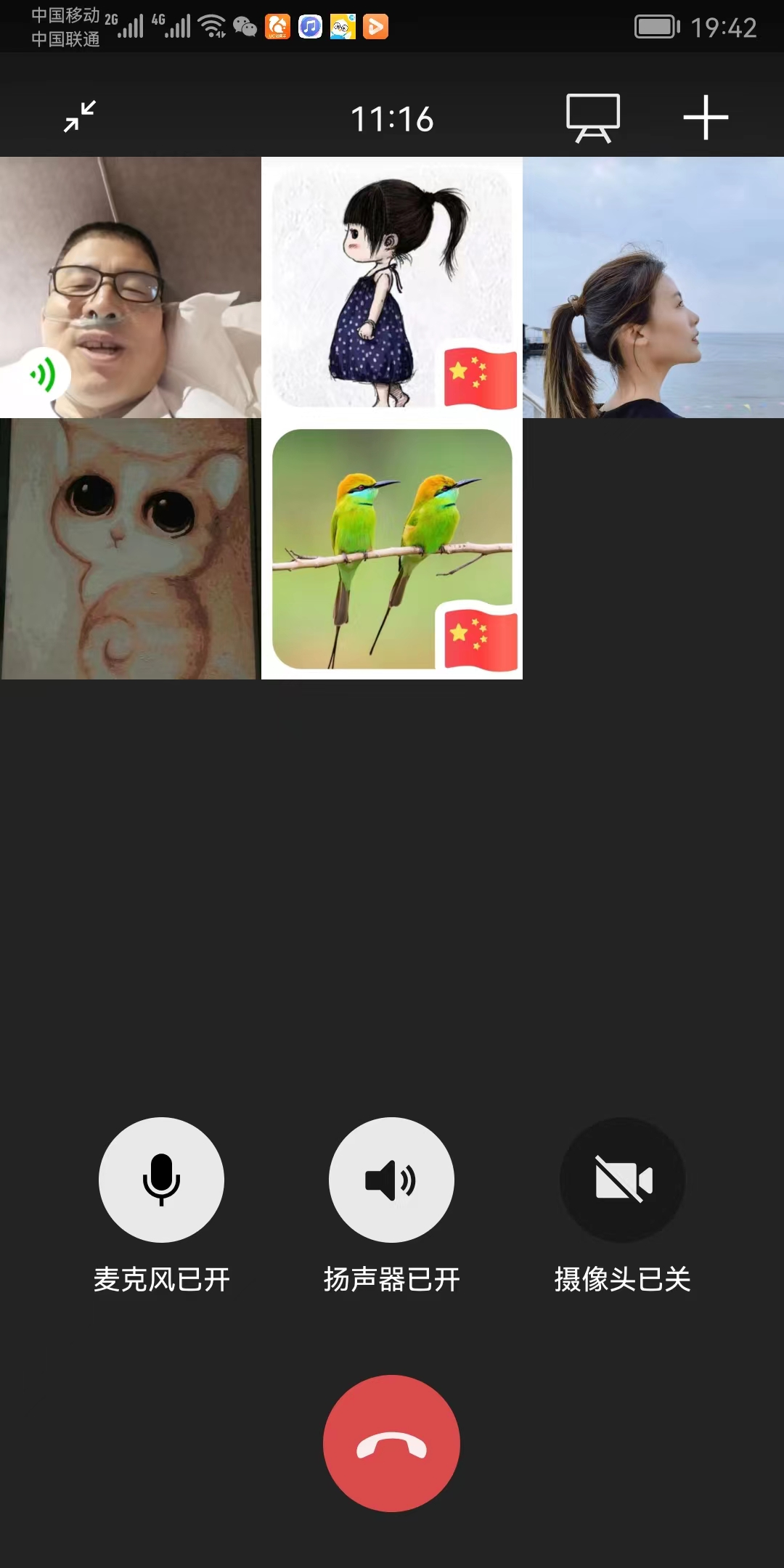The image size is (784, 1568).
Task: Hang up with the red end-call button
Action: pos(391,1443)
